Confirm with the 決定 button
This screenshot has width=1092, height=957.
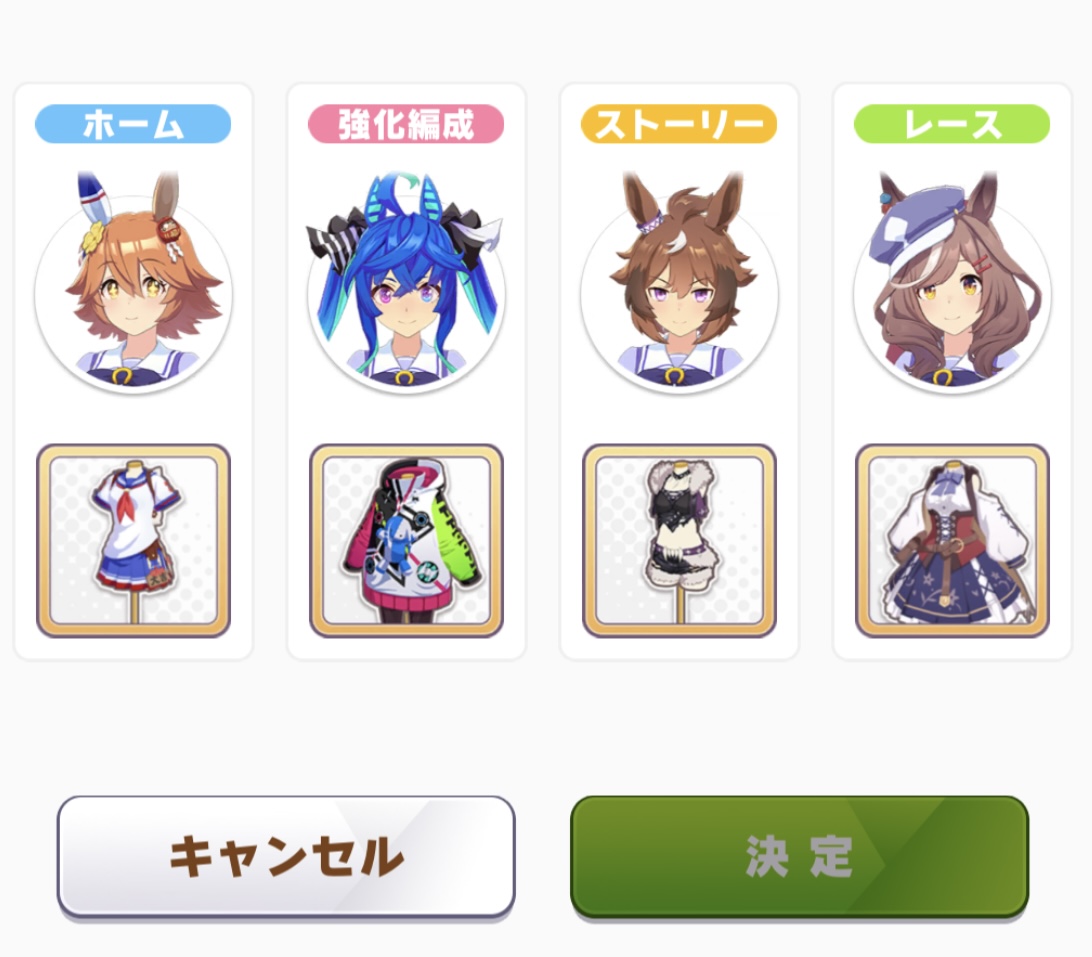(x=799, y=856)
